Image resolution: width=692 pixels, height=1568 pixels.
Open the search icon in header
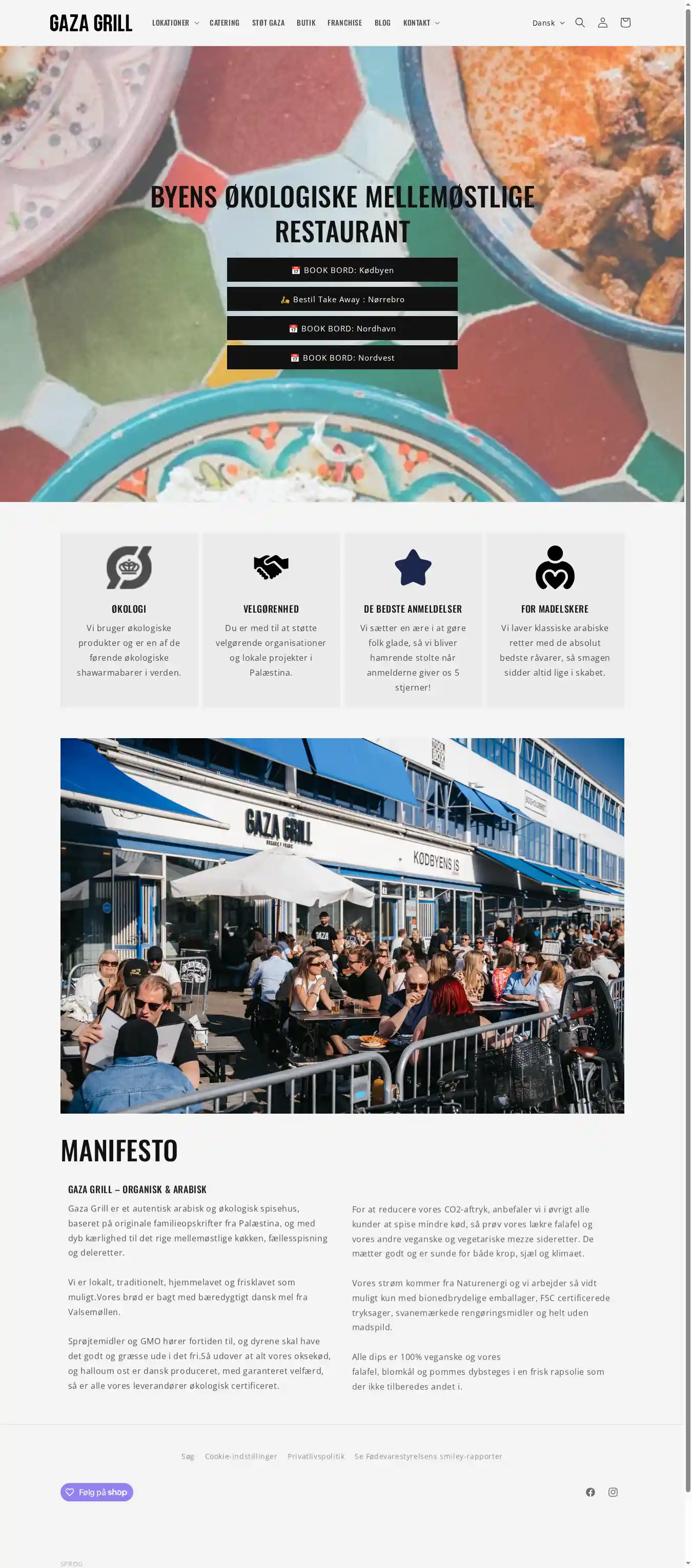point(580,23)
